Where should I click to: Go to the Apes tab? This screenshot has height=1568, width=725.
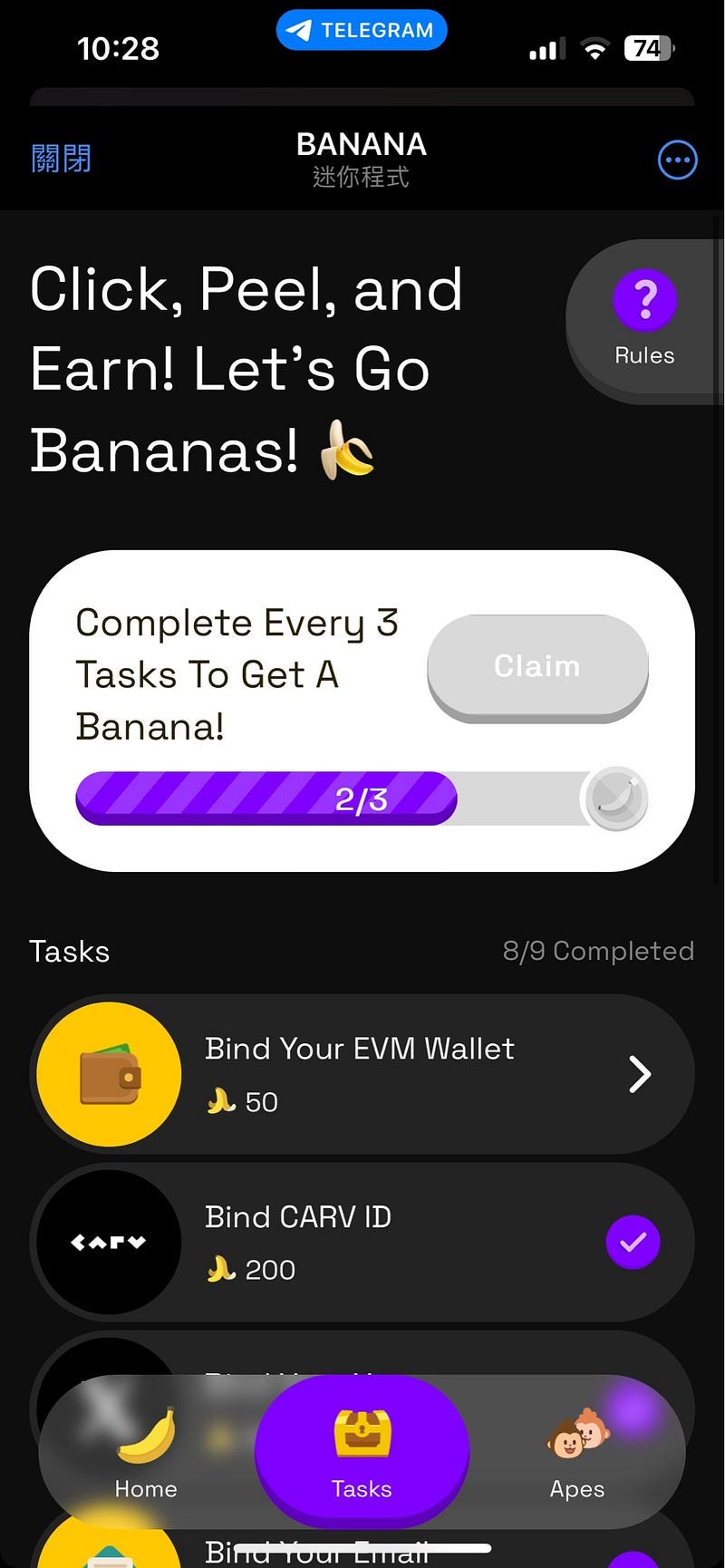click(x=577, y=1450)
